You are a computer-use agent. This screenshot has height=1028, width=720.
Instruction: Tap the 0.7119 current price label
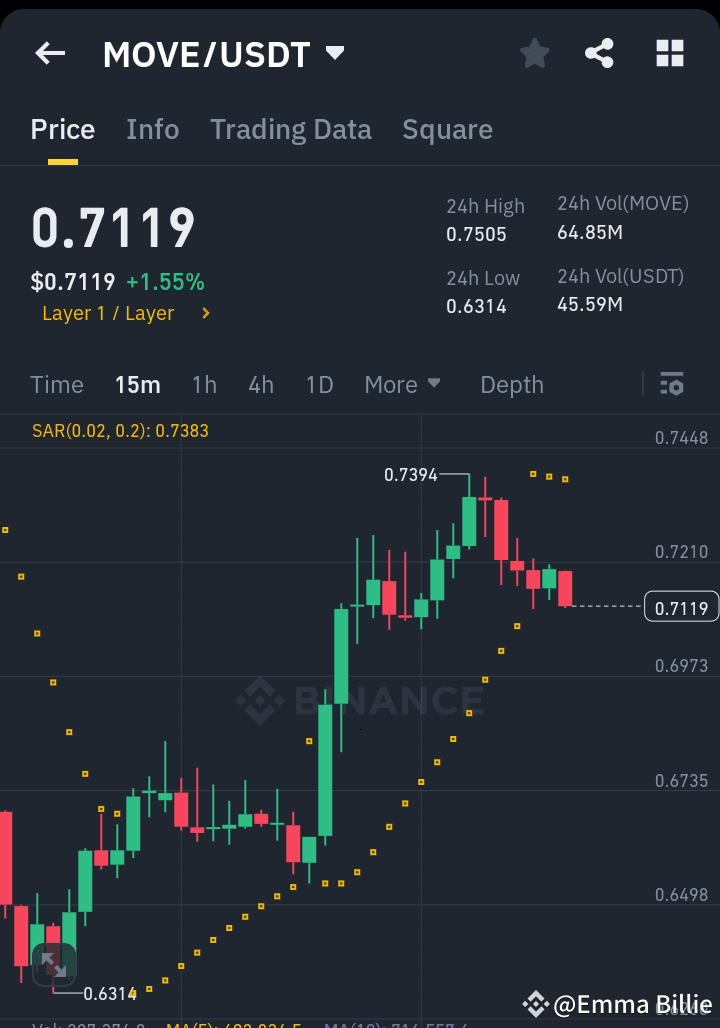[681, 606]
